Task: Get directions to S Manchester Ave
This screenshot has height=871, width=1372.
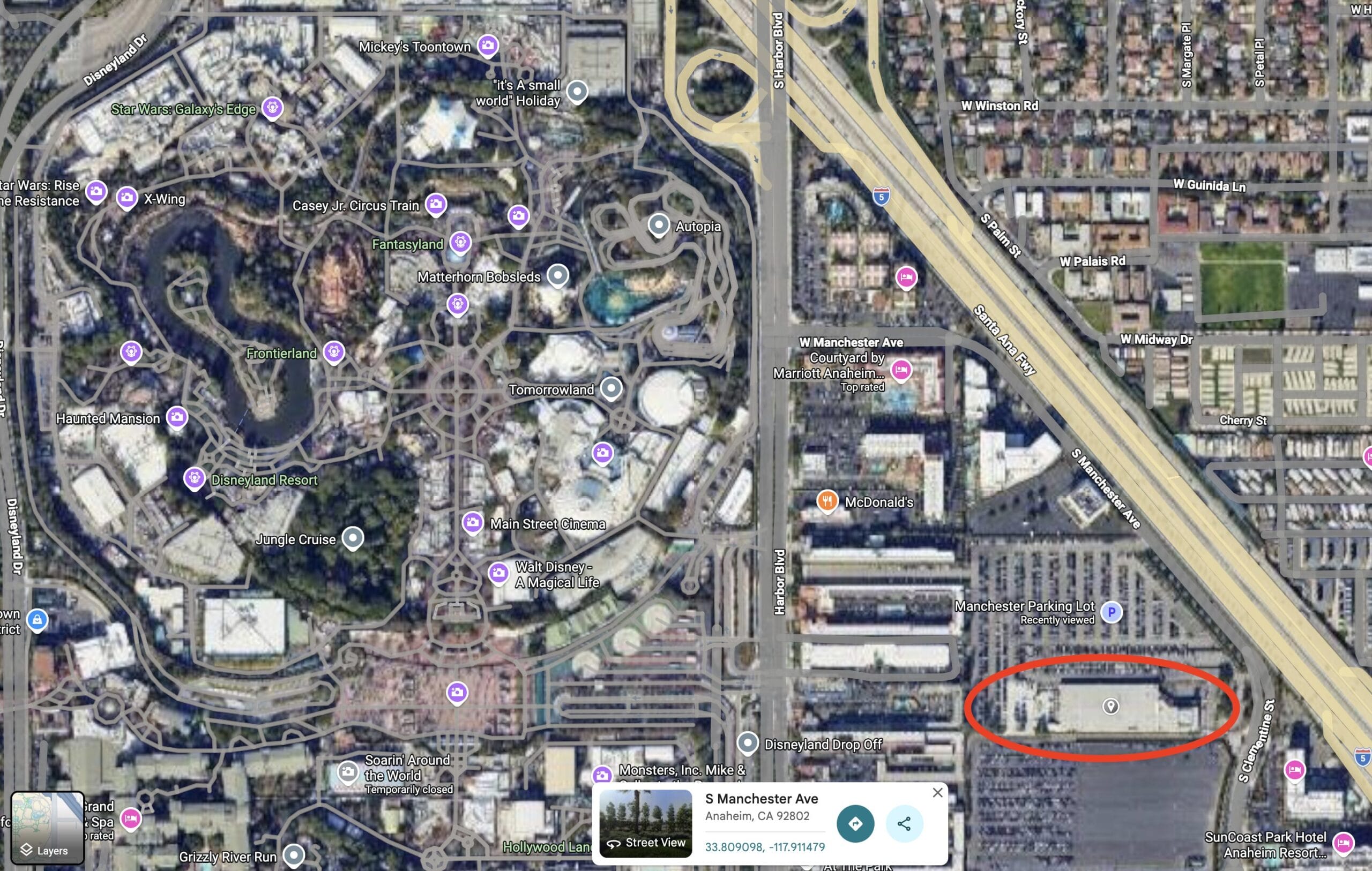Action: (855, 823)
